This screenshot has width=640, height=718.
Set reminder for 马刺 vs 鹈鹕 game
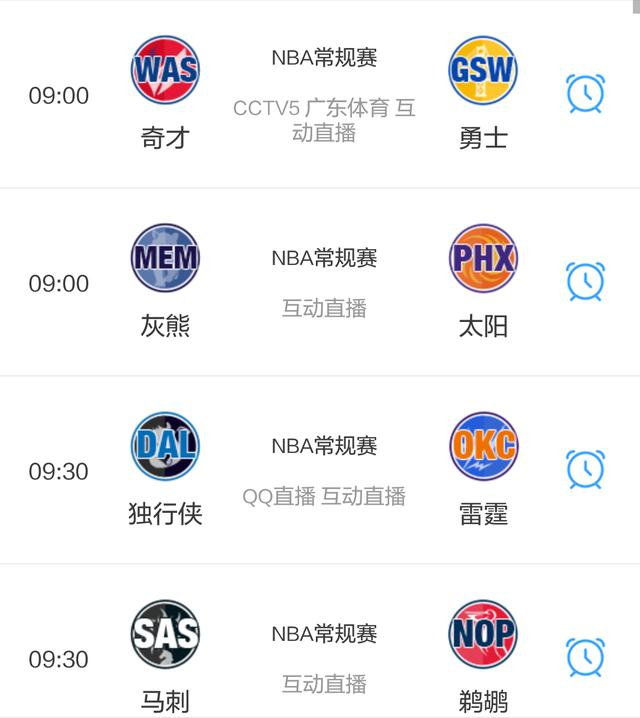click(x=585, y=657)
